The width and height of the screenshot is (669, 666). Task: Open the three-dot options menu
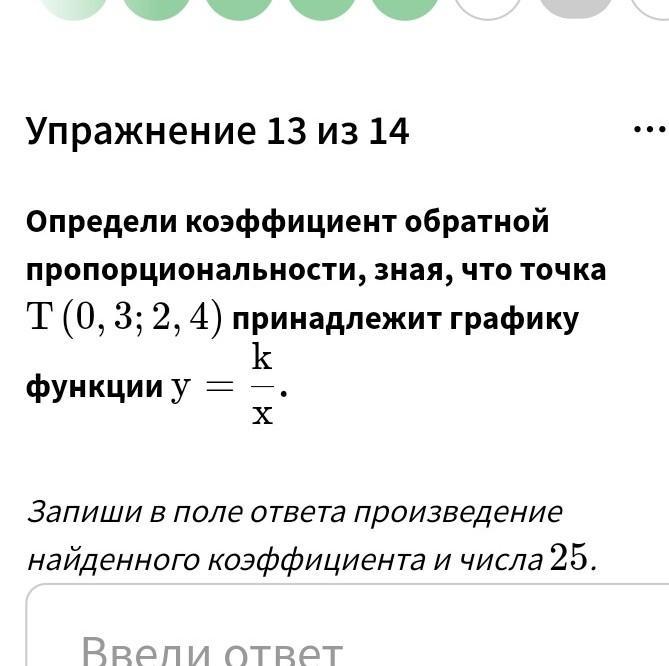[649, 130]
